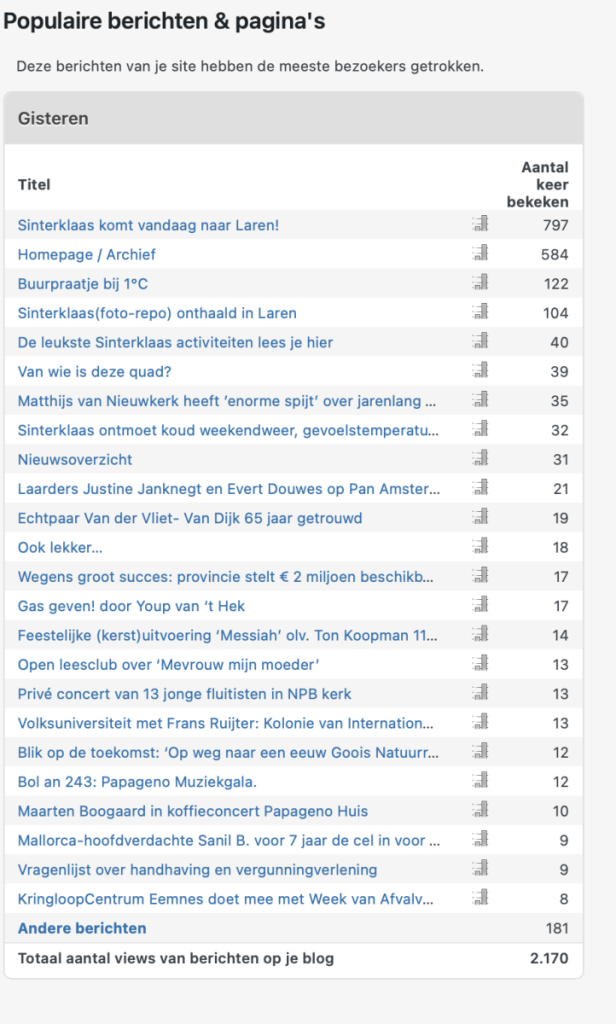Open 'KringloopCentrum Eemnes' post link
The image size is (616, 1024).
click(x=228, y=898)
